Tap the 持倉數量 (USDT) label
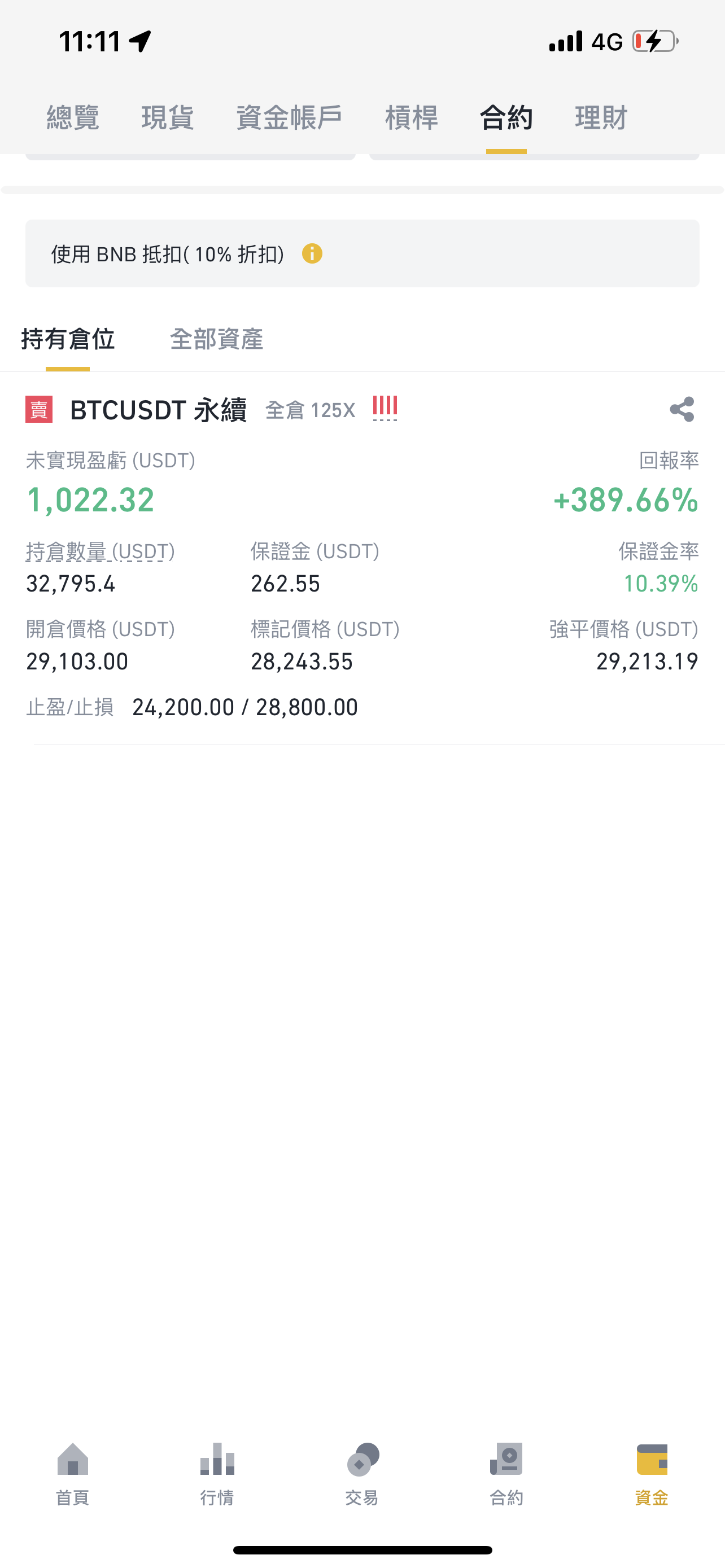The image size is (725, 1568). (x=101, y=551)
